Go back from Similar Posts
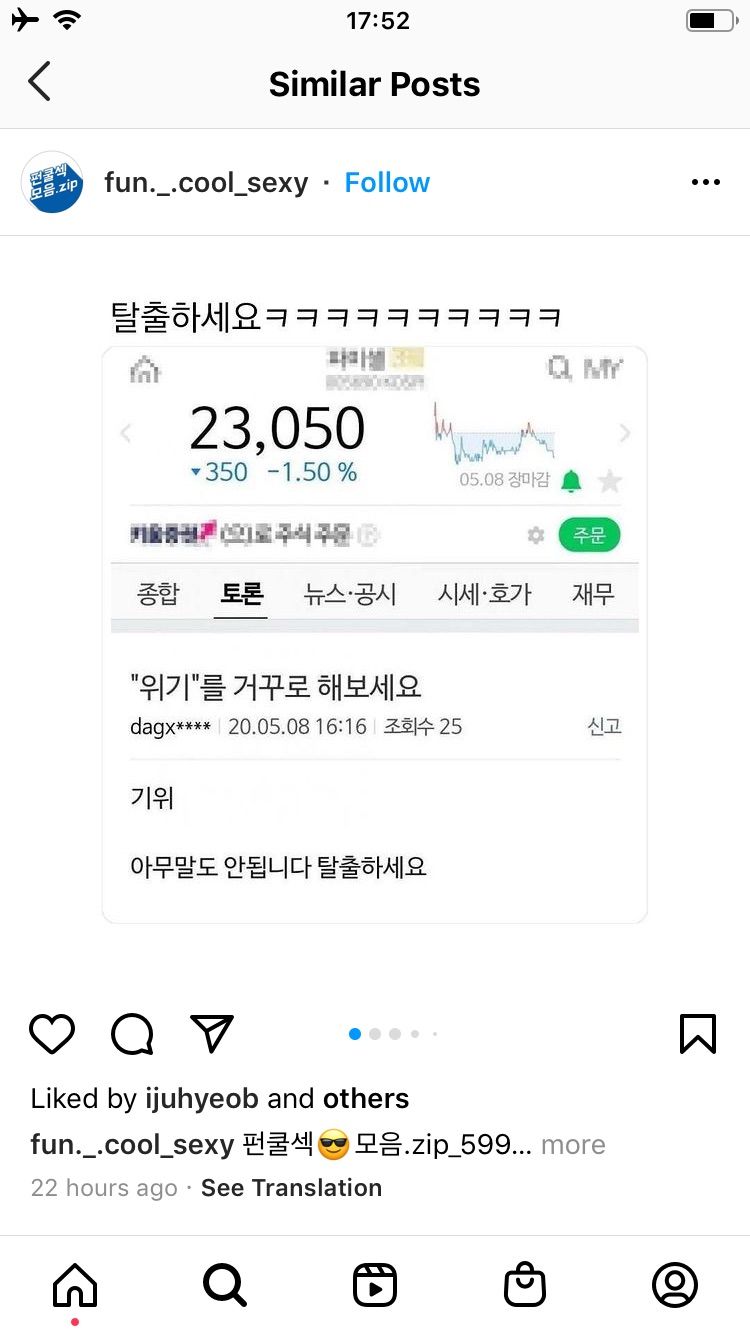The image size is (750, 1334). (40, 83)
